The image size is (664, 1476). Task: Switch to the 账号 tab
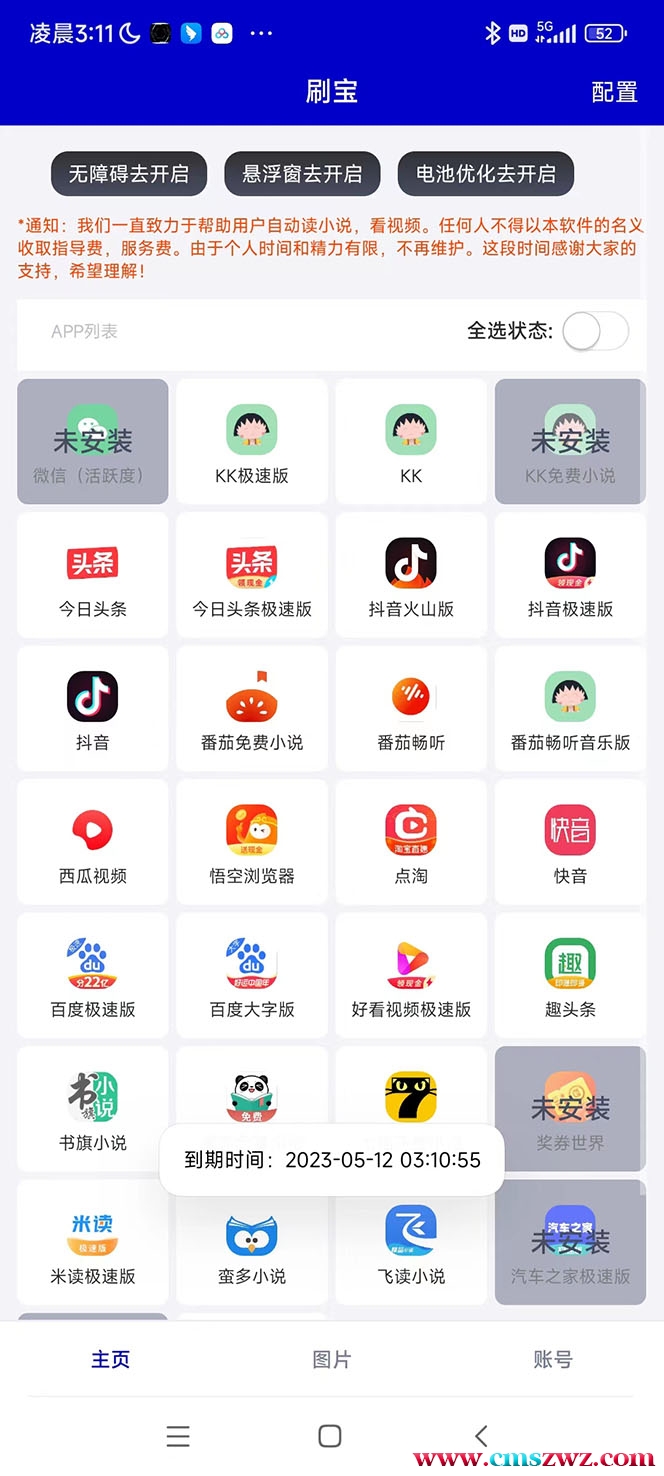[x=553, y=1359]
